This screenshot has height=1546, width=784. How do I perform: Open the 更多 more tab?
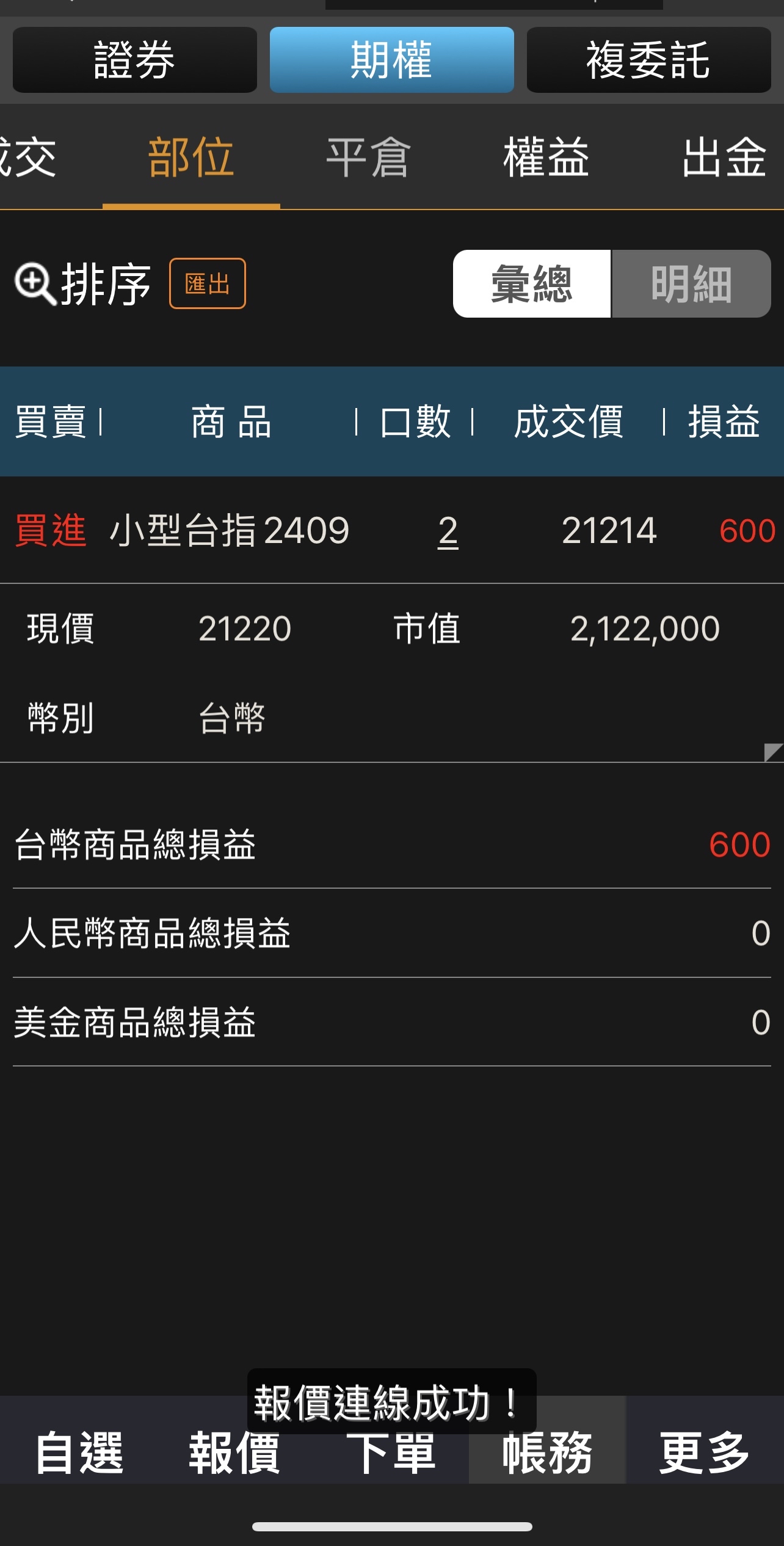(x=705, y=1453)
